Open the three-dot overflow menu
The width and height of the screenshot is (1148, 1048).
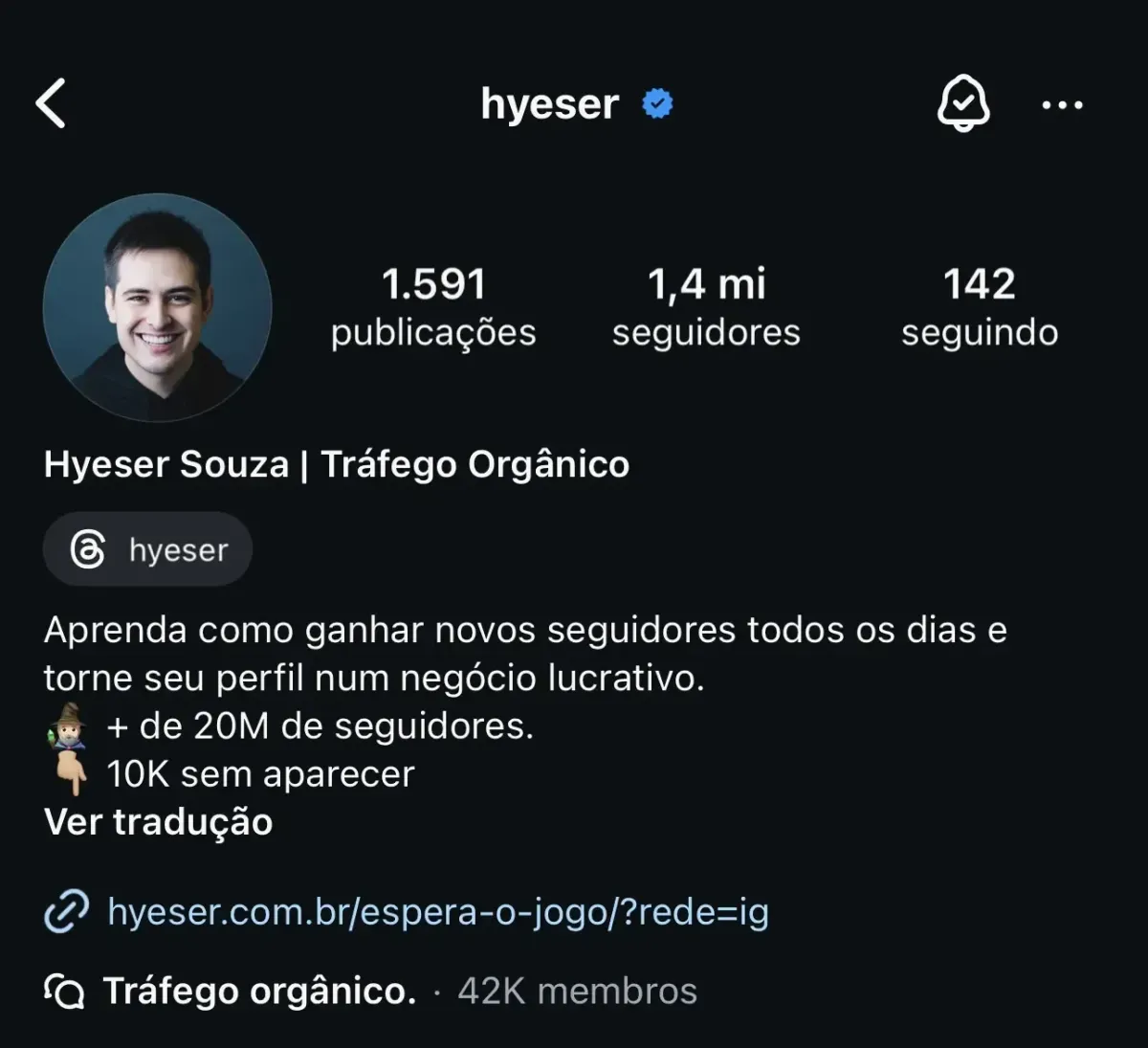pos(1062,104)
